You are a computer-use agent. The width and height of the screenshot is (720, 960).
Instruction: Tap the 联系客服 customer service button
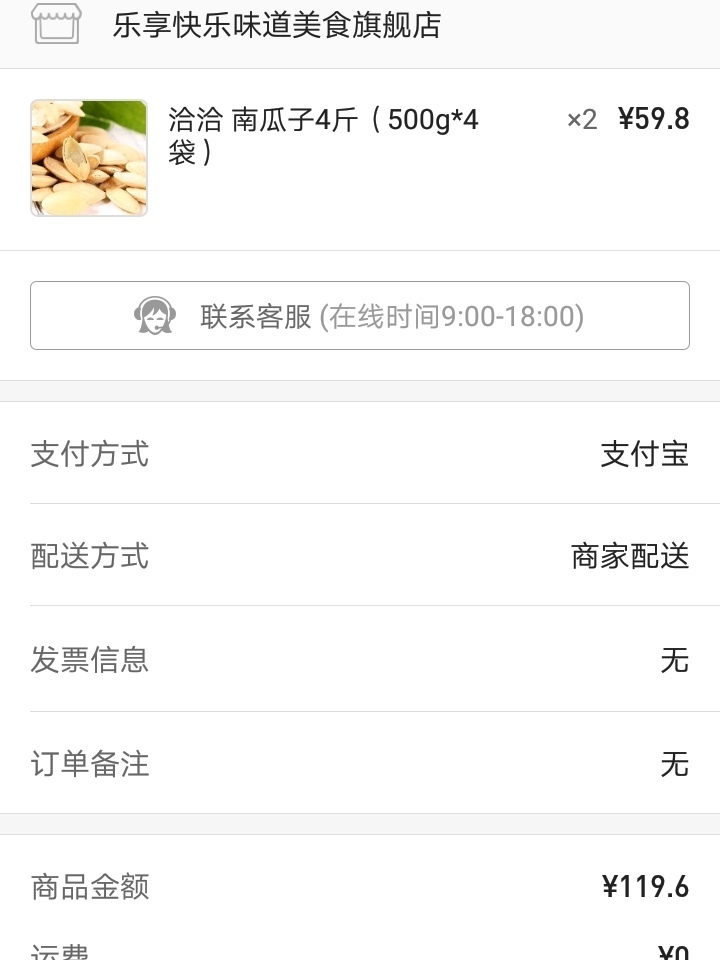360,316
